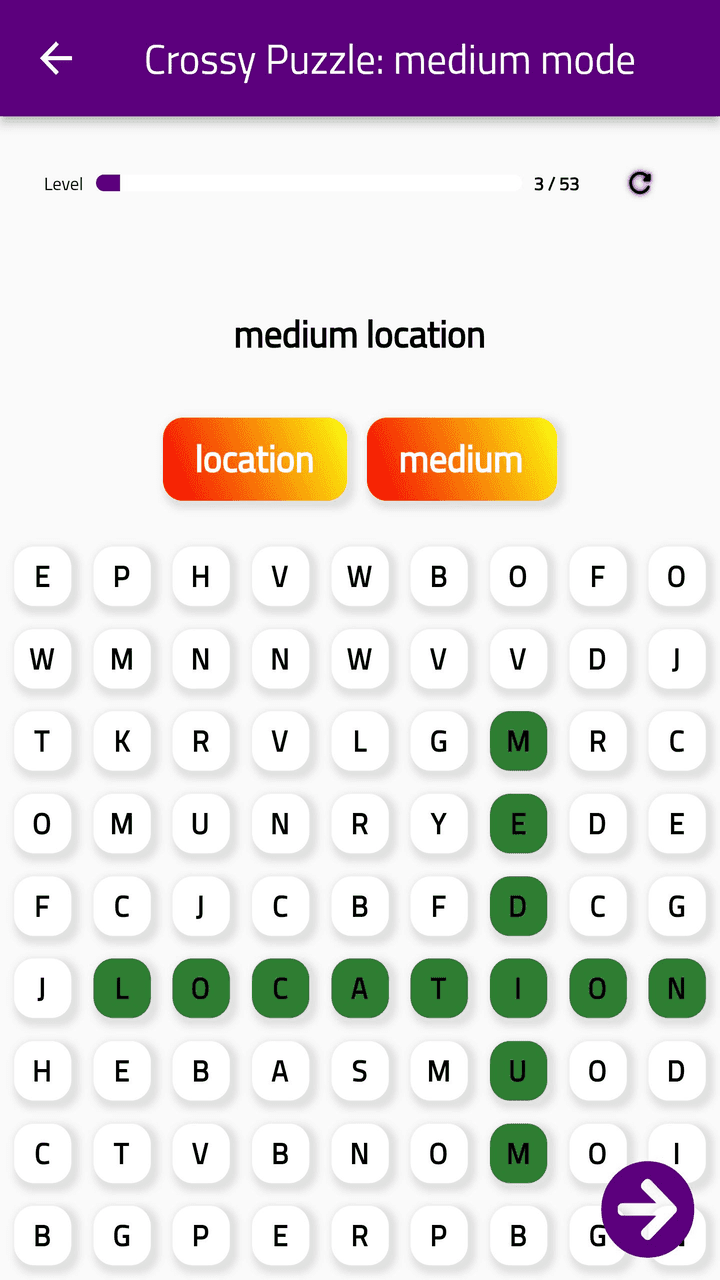Go back using the top arrow
720x1280 pixels.
click(x=56, y=59)
